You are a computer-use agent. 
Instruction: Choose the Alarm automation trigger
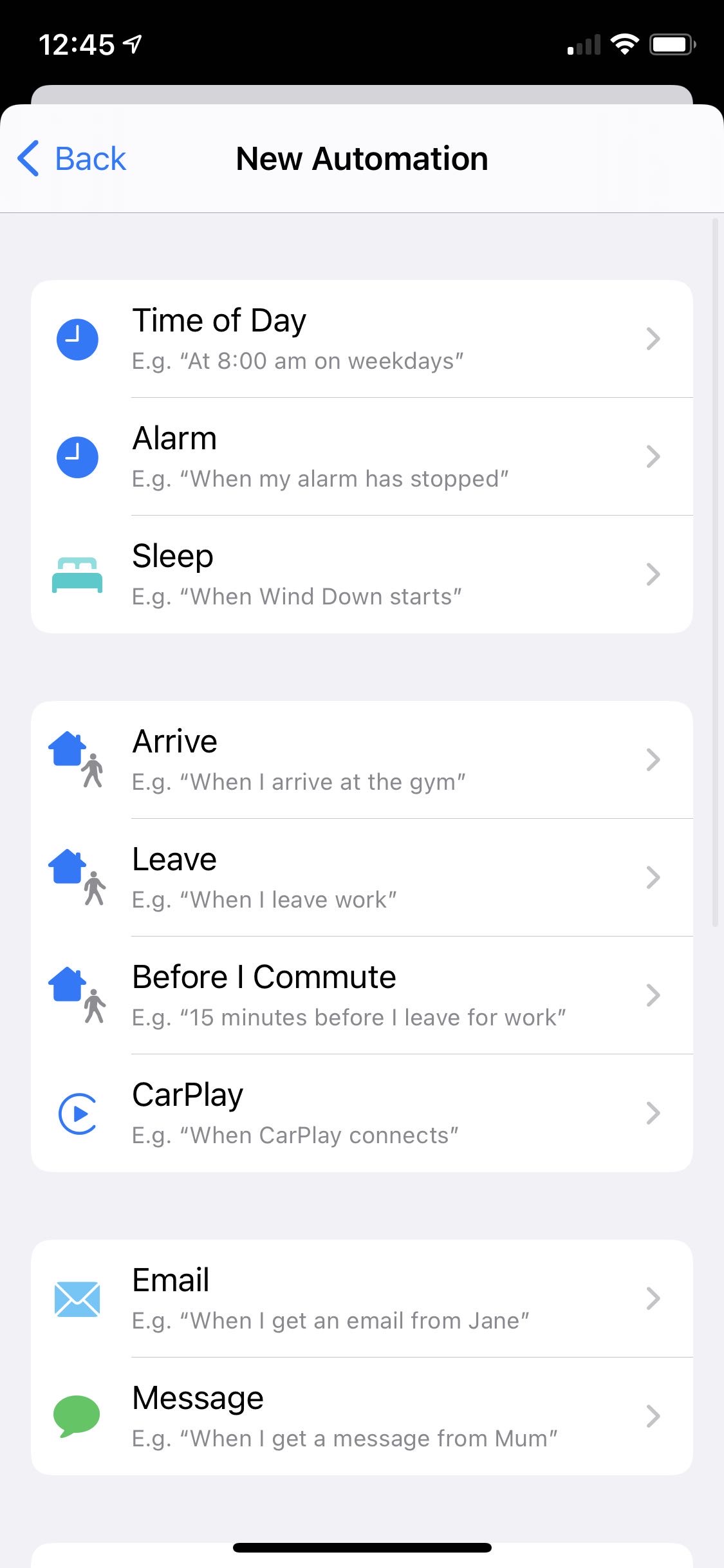(362, 456)
